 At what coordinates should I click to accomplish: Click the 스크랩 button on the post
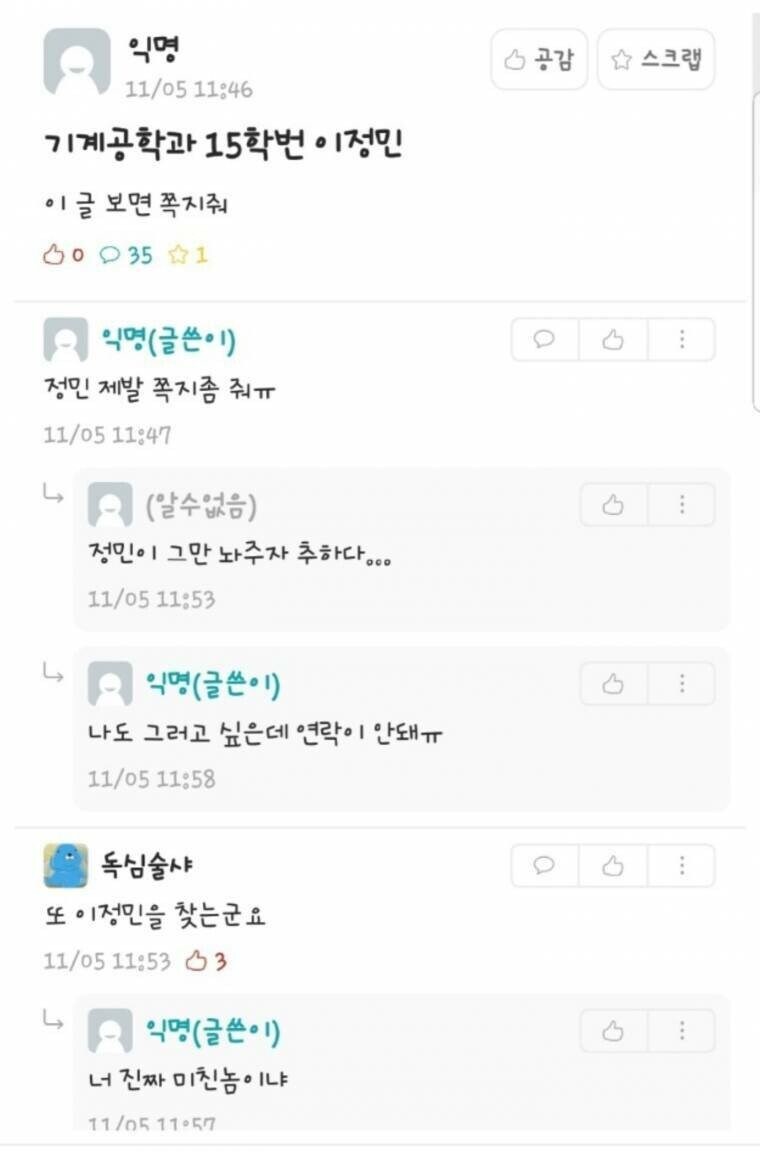coord(655,61)
